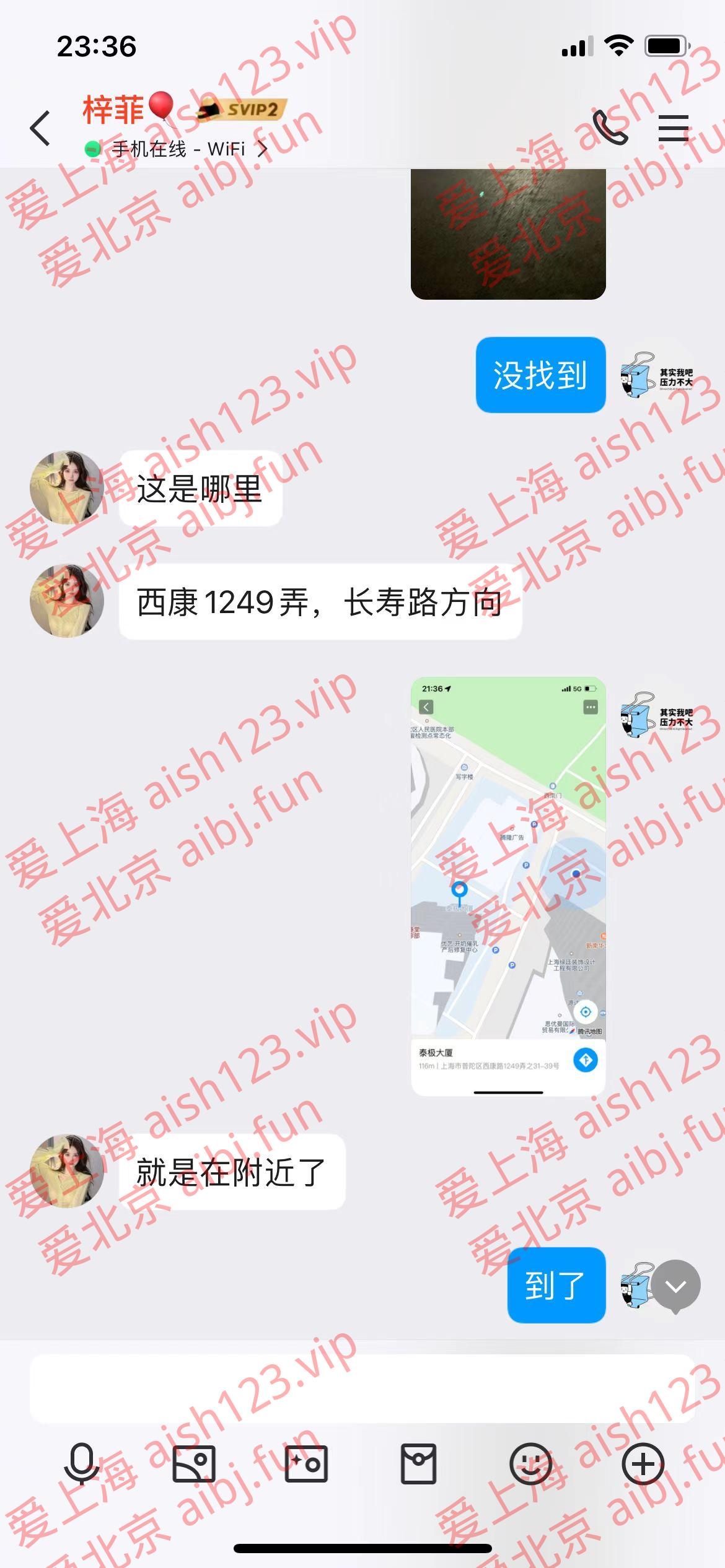Record a voice message
The width and height of the screenshot is (725, 1568).
81,1465
